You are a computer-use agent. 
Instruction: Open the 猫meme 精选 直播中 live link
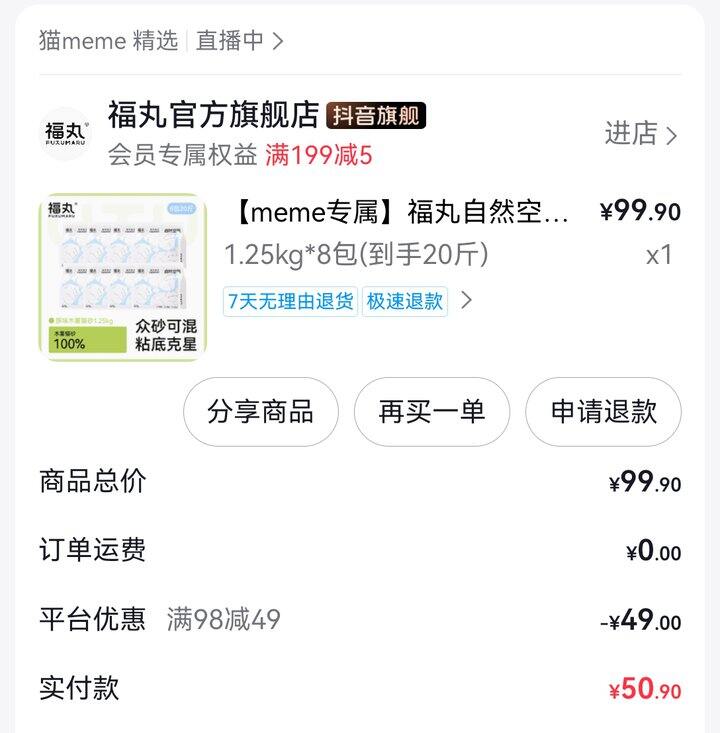162,40
